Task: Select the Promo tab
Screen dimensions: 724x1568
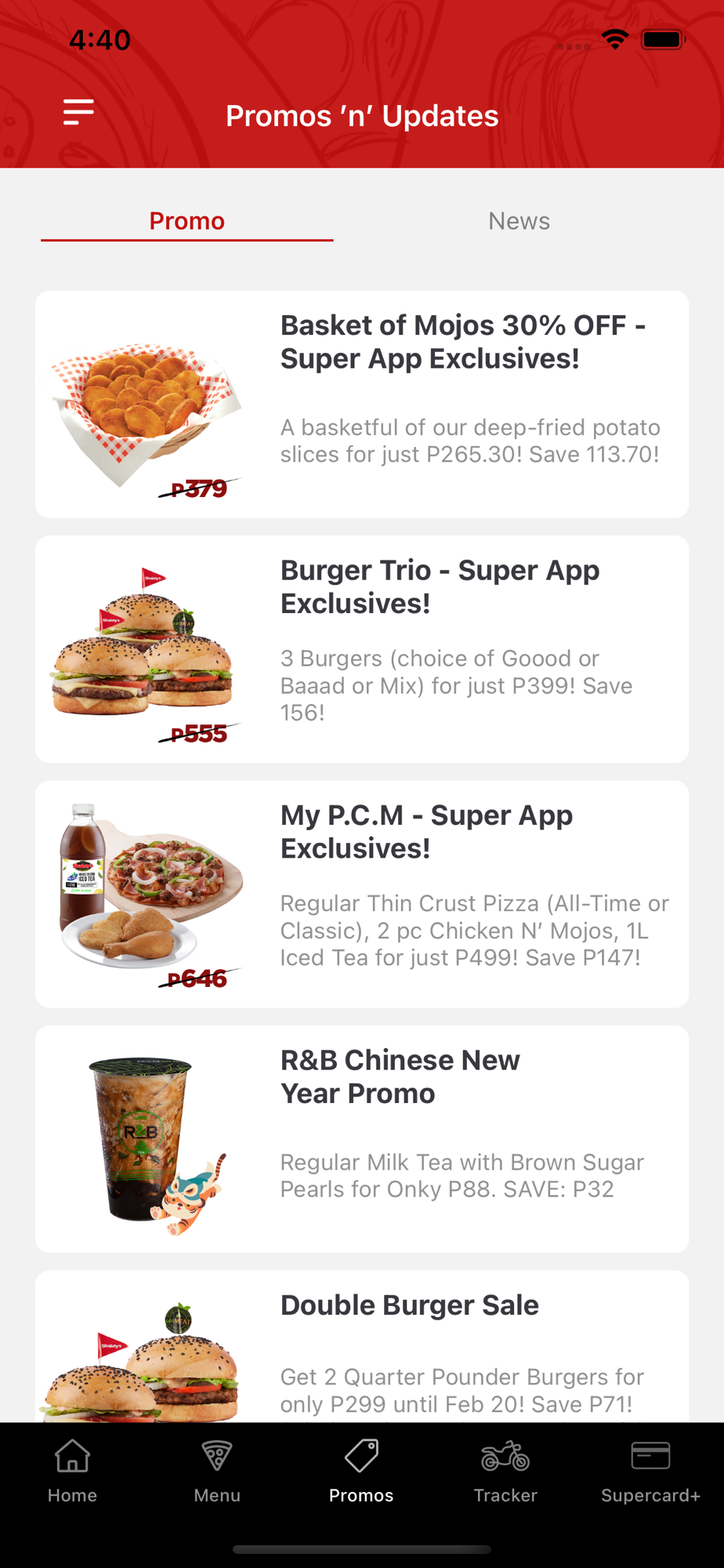Action: 187,221
